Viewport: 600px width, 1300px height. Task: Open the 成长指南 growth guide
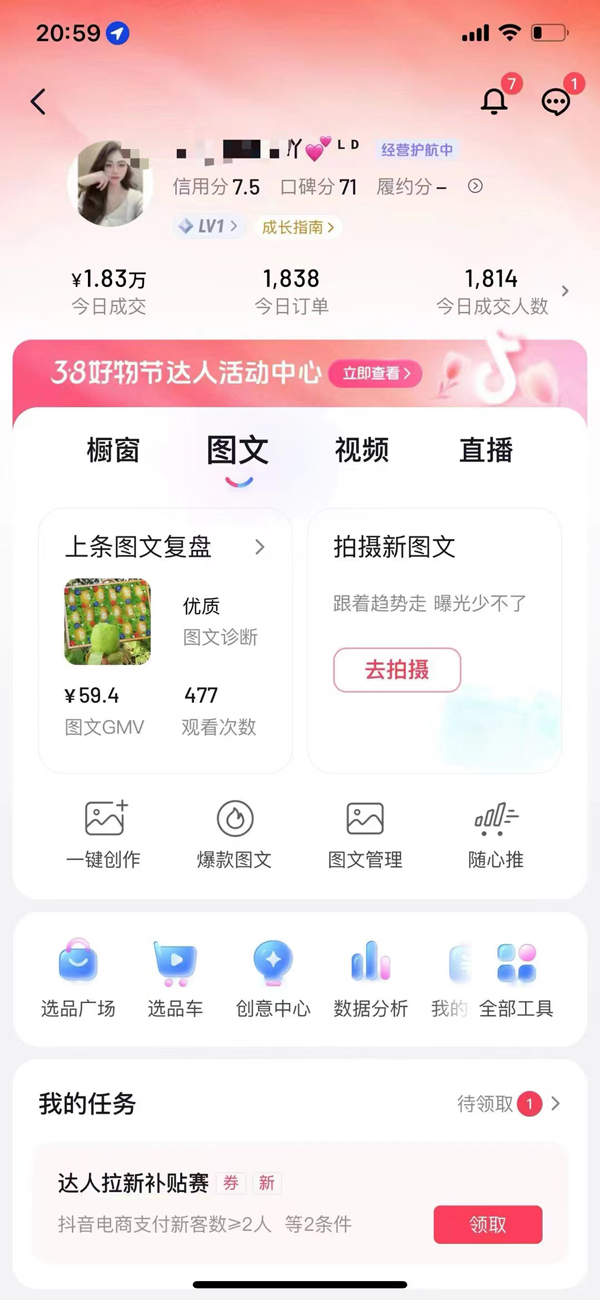(297, 227)
